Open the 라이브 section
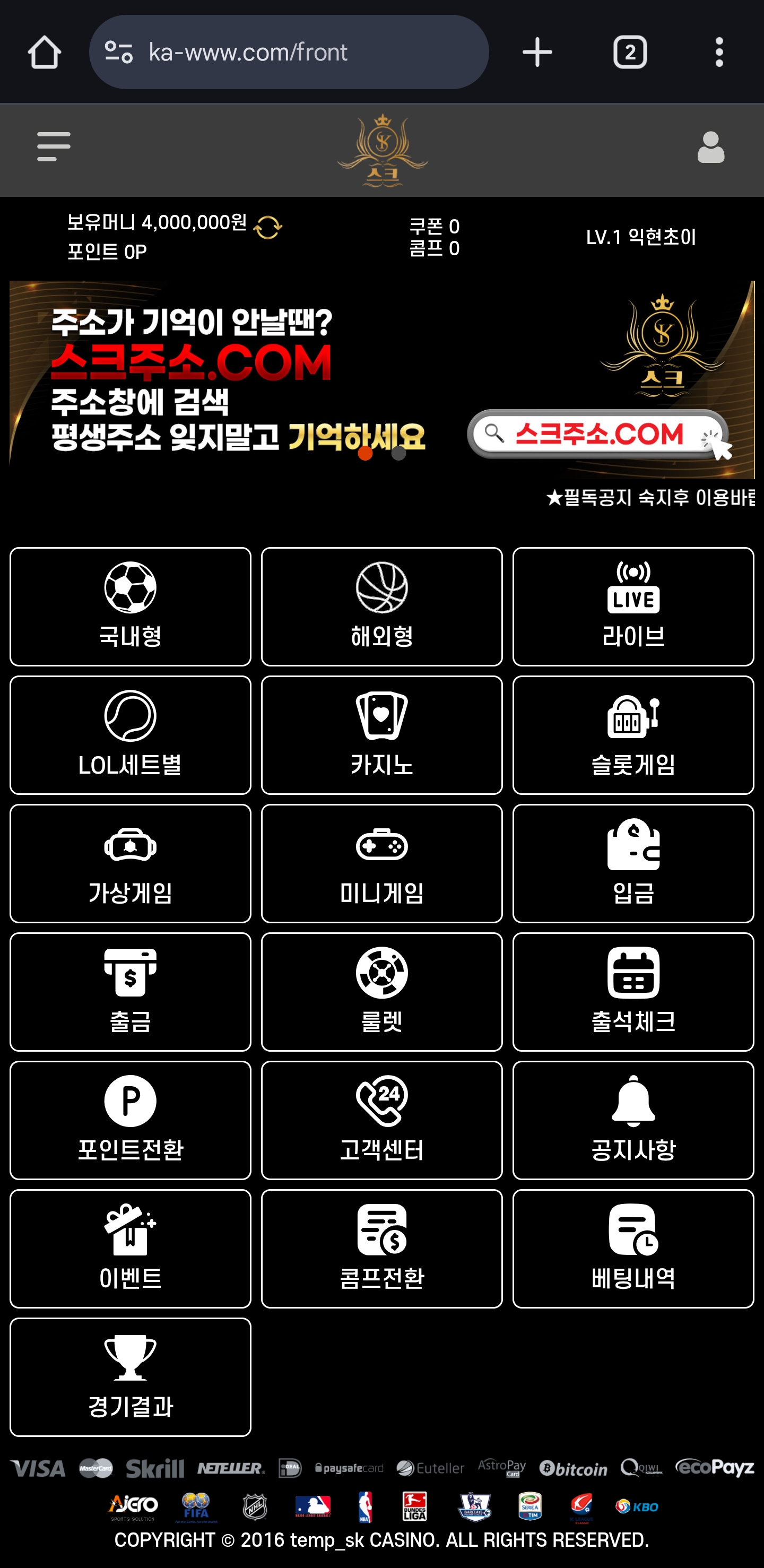This screenshot has height=1568, width=764. click(x=633, y=607)
